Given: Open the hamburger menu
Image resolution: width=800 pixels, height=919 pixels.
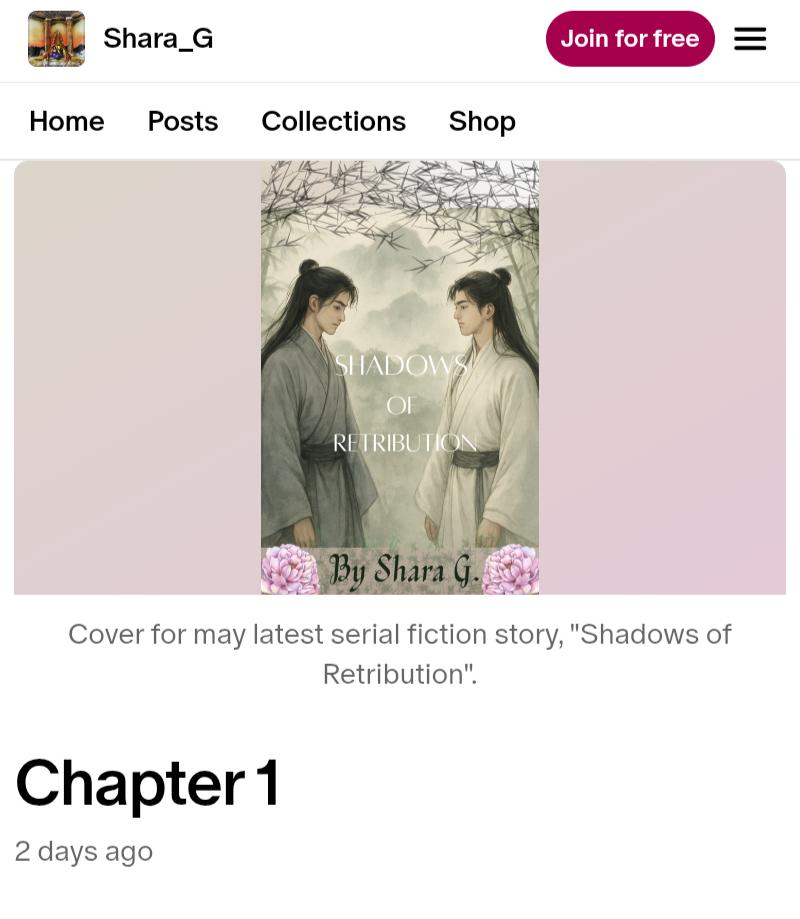Looking at the screenshot, I should (x=750, y=39).
